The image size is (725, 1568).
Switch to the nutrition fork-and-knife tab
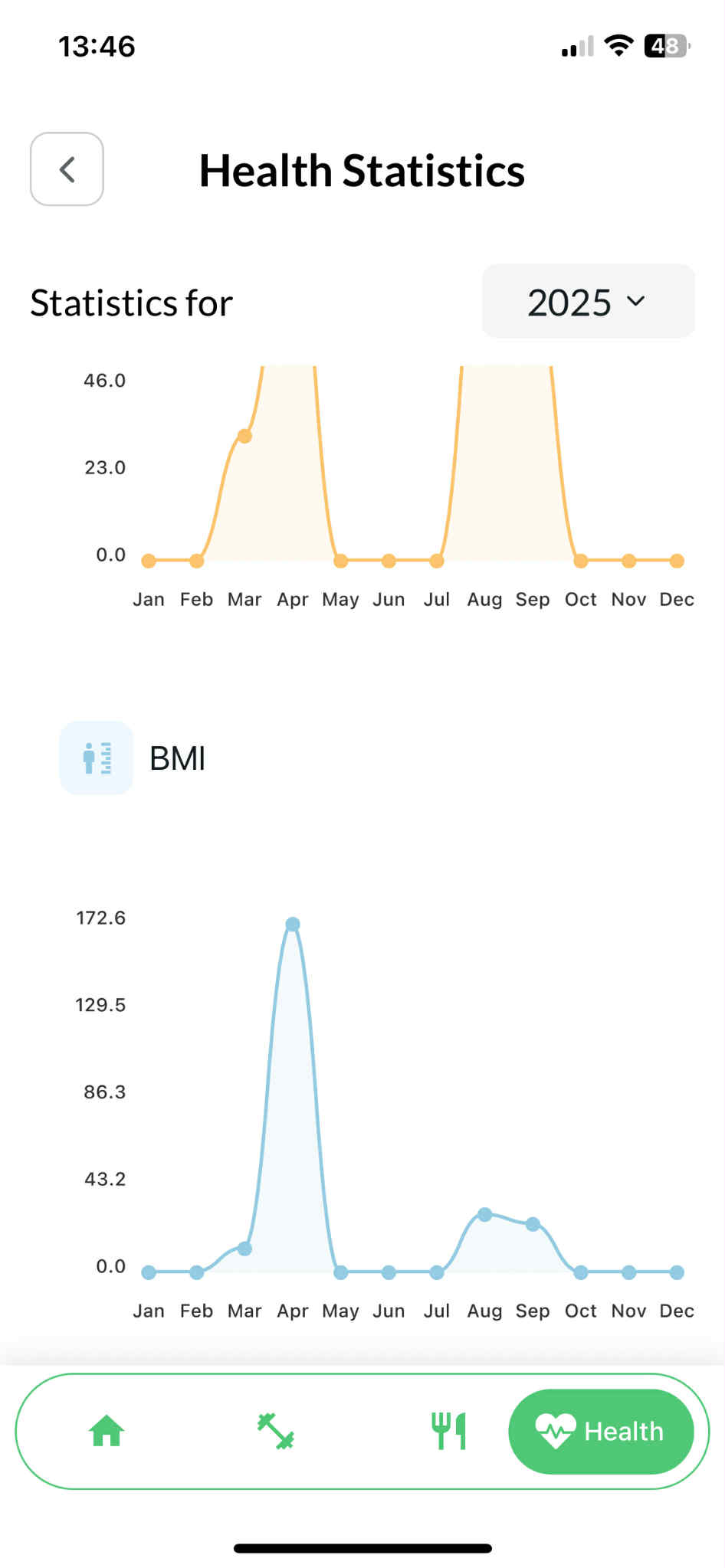click(448, 1430)
